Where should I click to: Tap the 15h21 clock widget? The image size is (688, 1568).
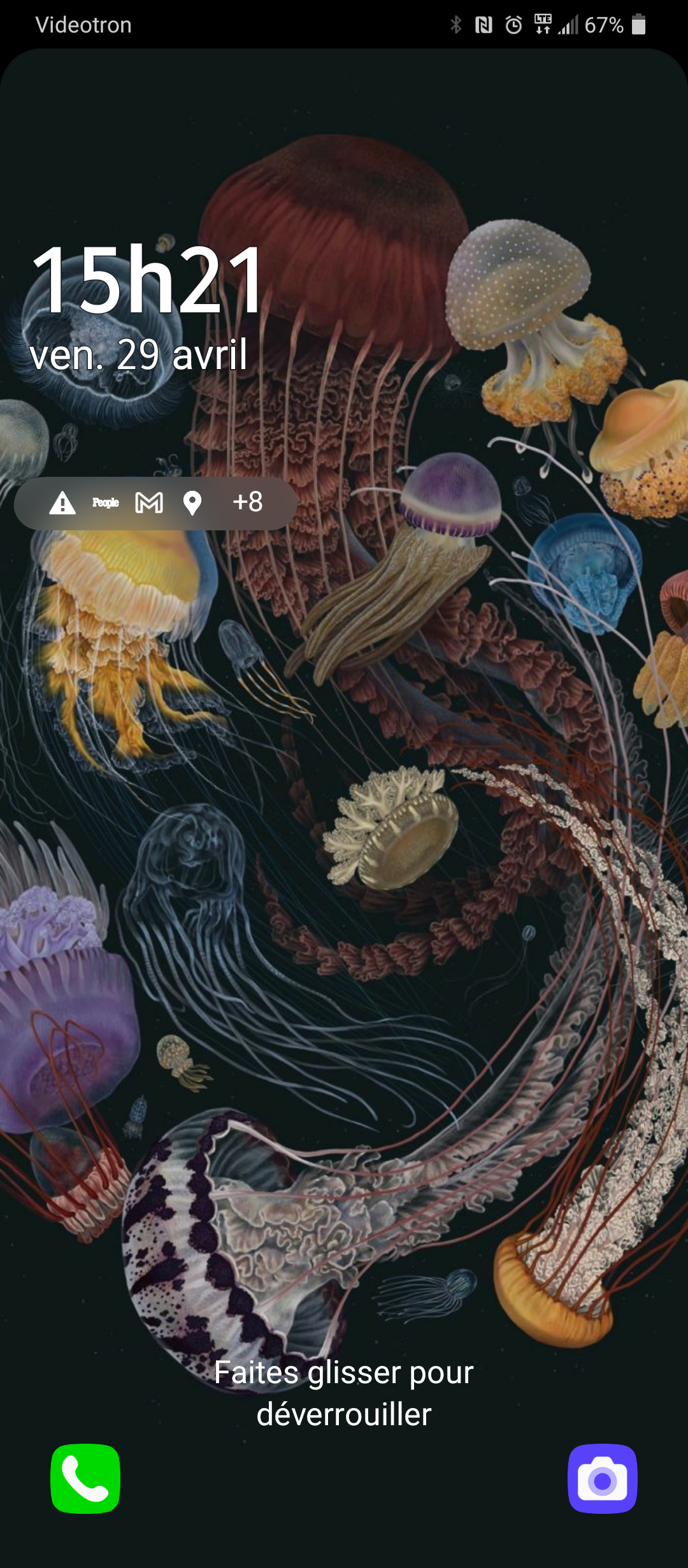tap(148, 280)
